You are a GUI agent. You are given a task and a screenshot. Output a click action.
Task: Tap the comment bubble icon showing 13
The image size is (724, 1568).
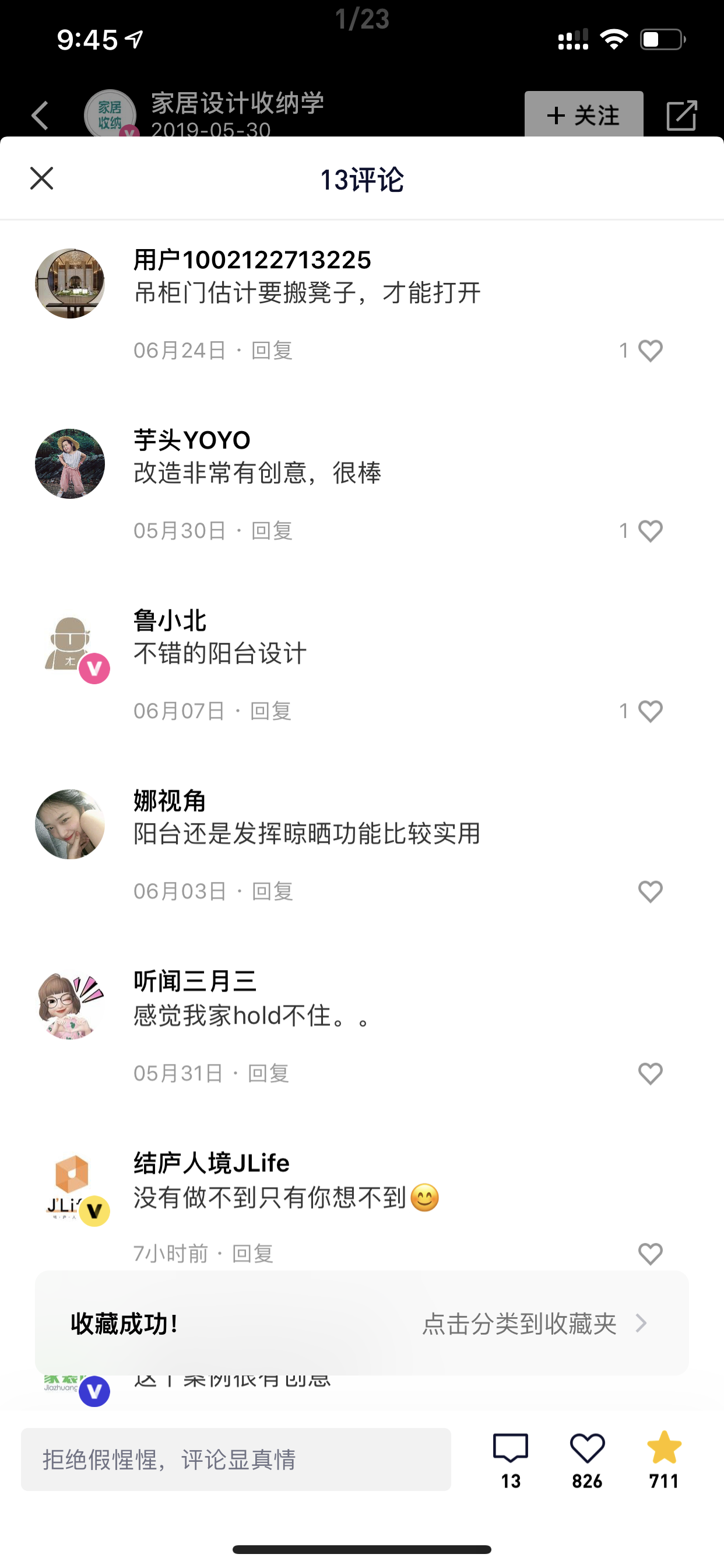click(511, 1459)
